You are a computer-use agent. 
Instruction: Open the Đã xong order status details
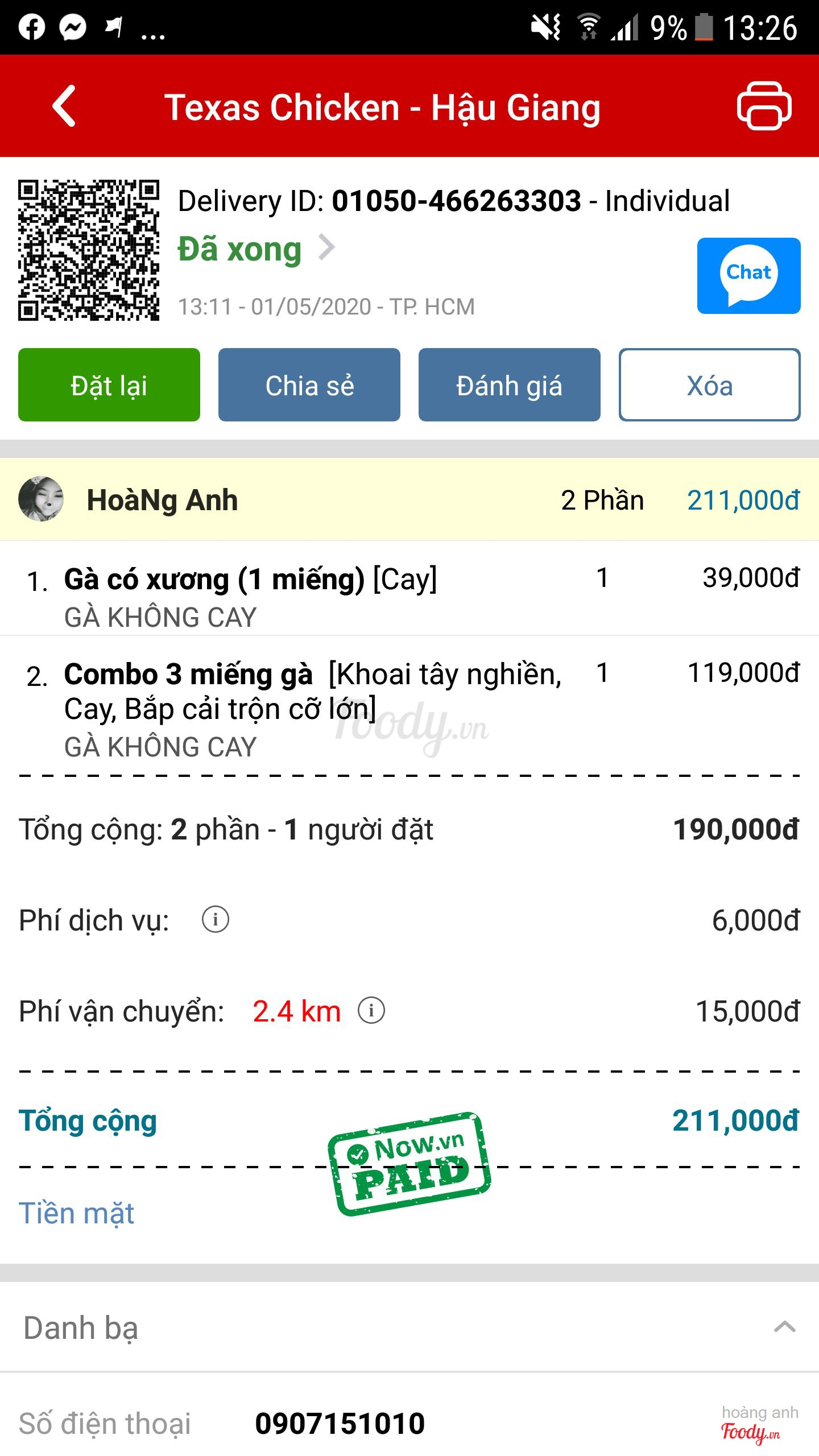pyautogui.click(x=256, y=249)
